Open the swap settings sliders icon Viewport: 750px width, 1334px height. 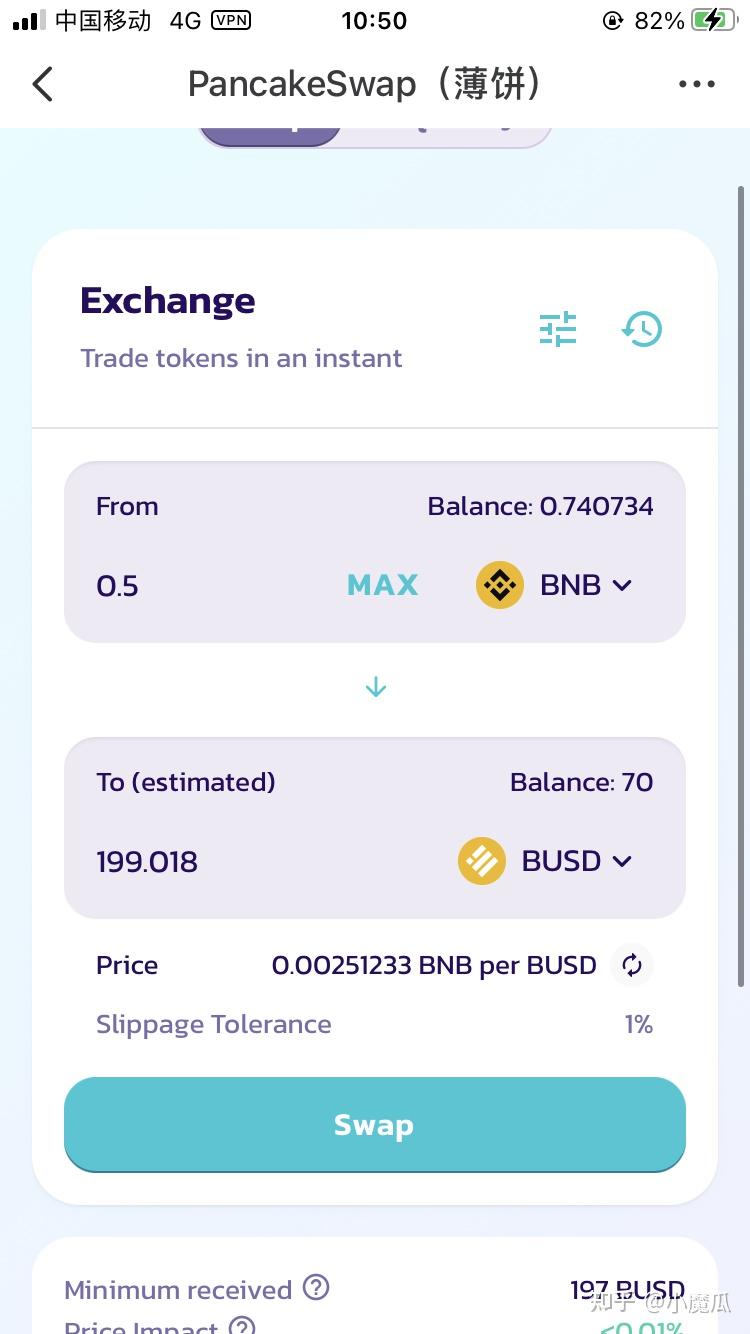pyautogui.click(x=558, y=329)
